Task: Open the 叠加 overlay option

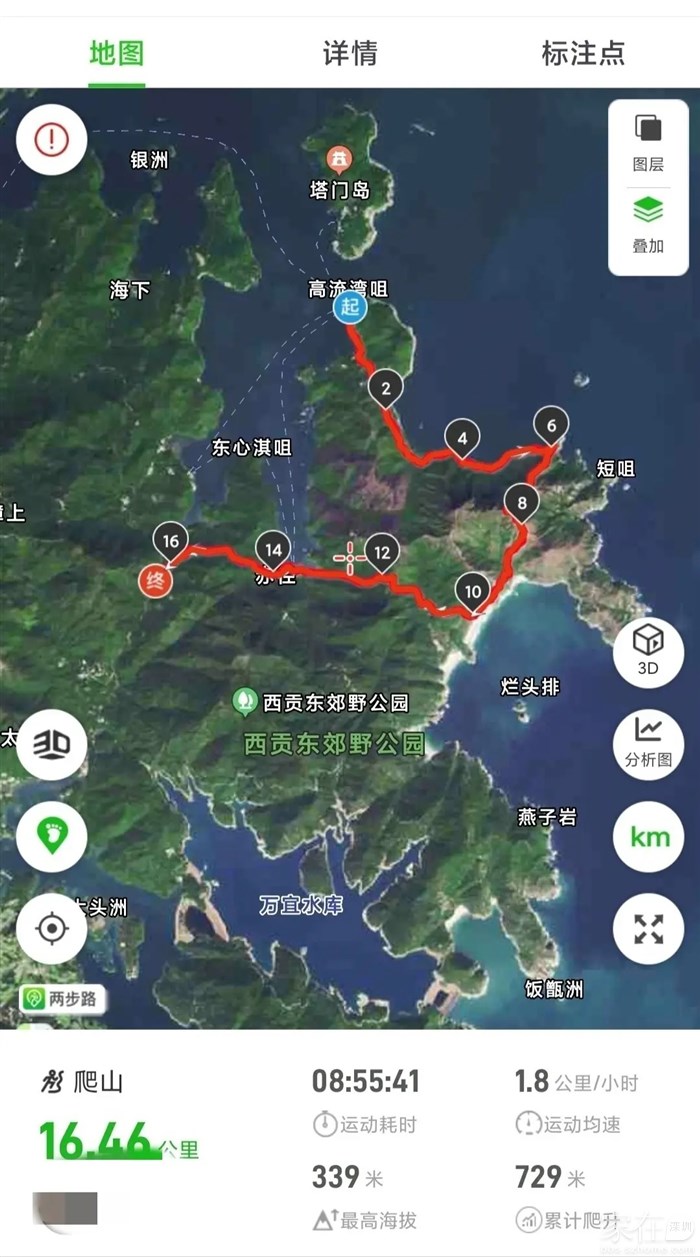Action: (648, 224)
